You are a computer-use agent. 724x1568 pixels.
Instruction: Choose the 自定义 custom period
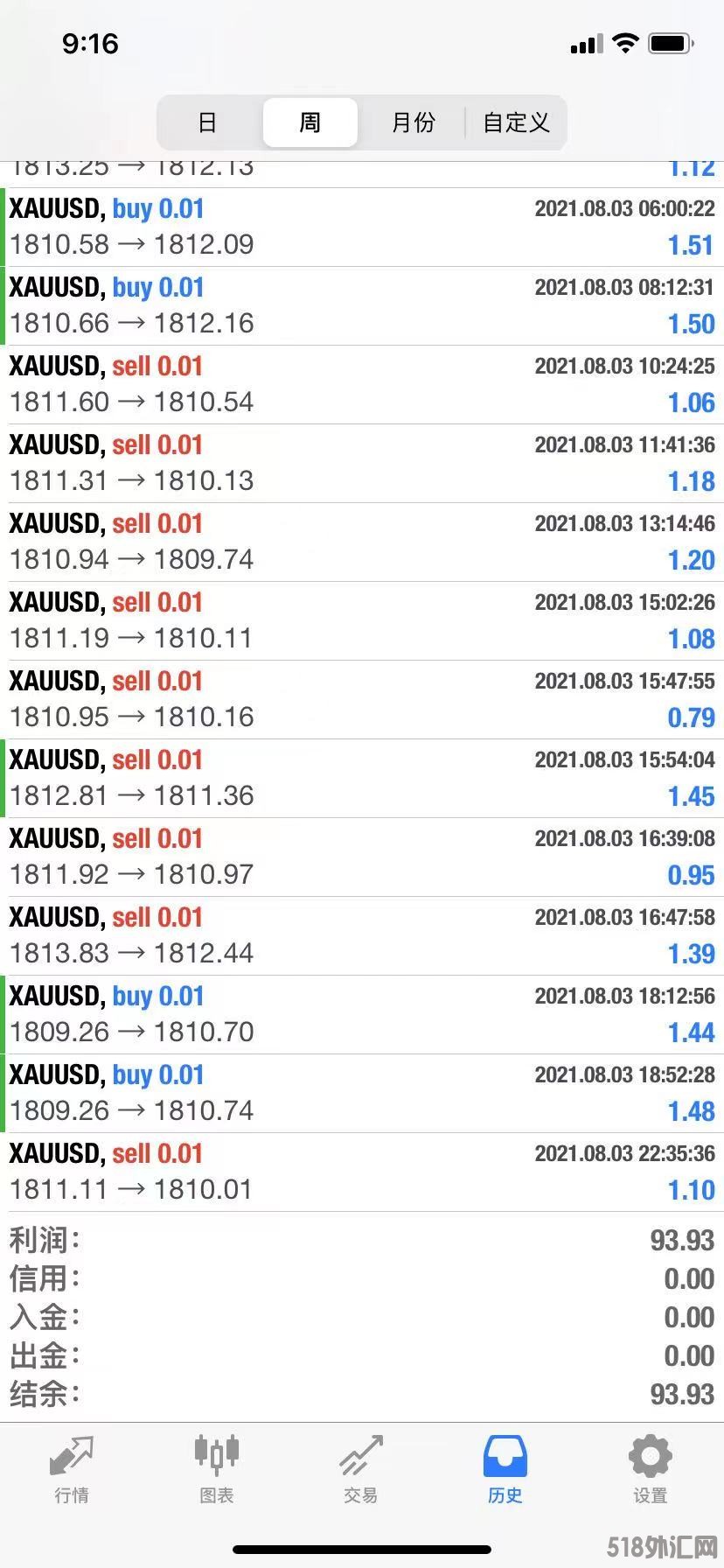516,122
